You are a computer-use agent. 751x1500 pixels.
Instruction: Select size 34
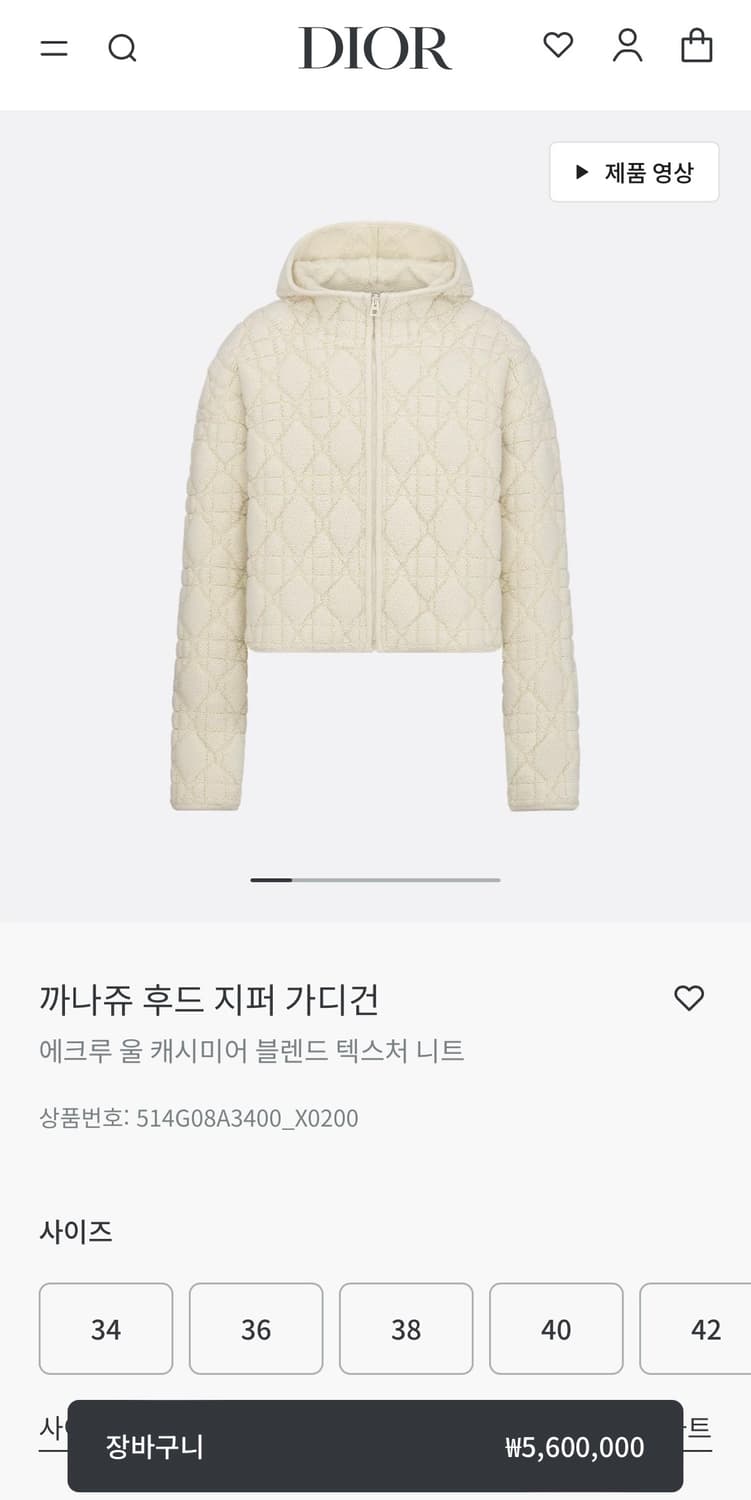tap(105, 1329)
